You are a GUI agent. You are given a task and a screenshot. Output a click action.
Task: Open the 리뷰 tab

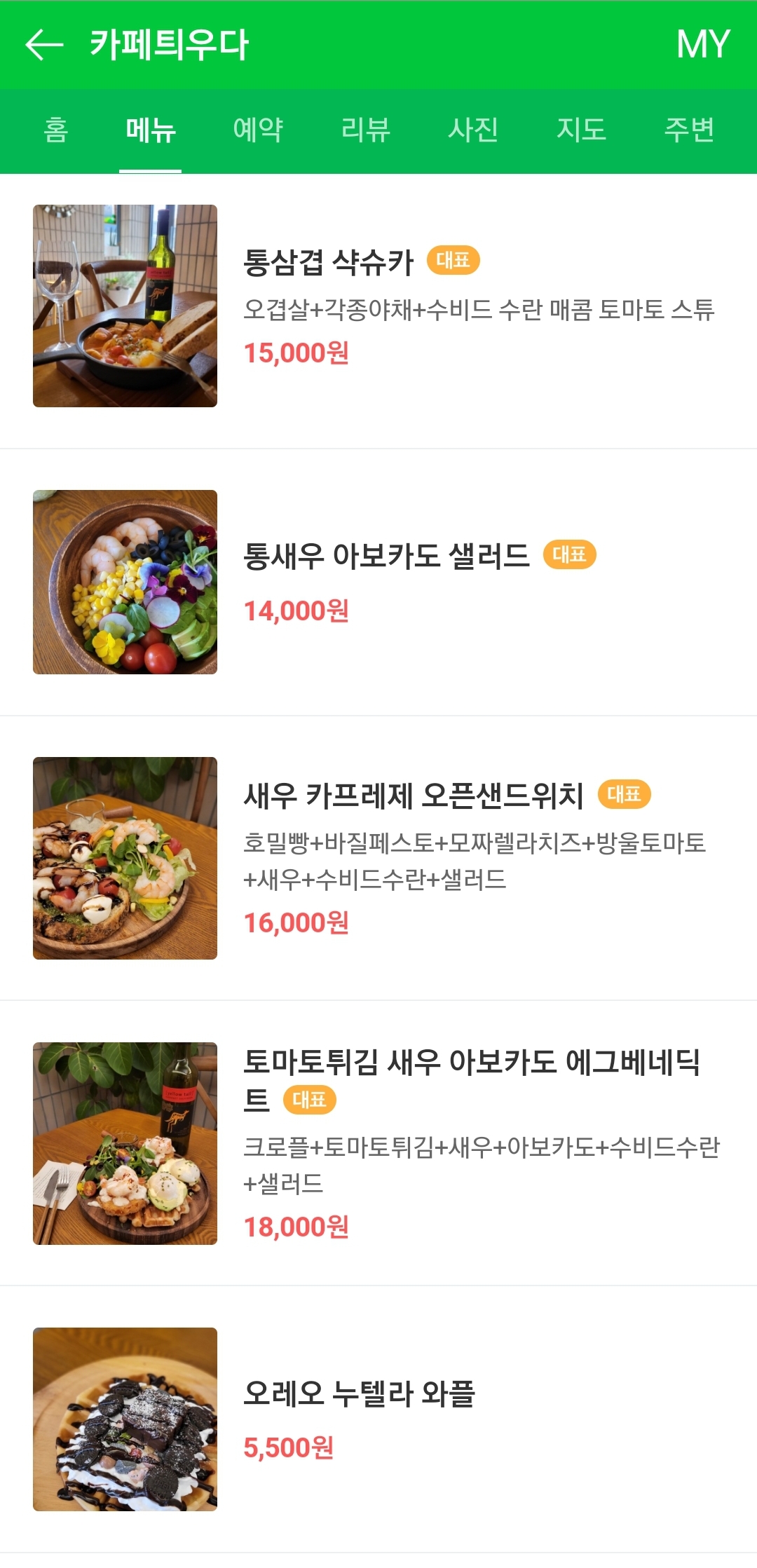(364, 131)
